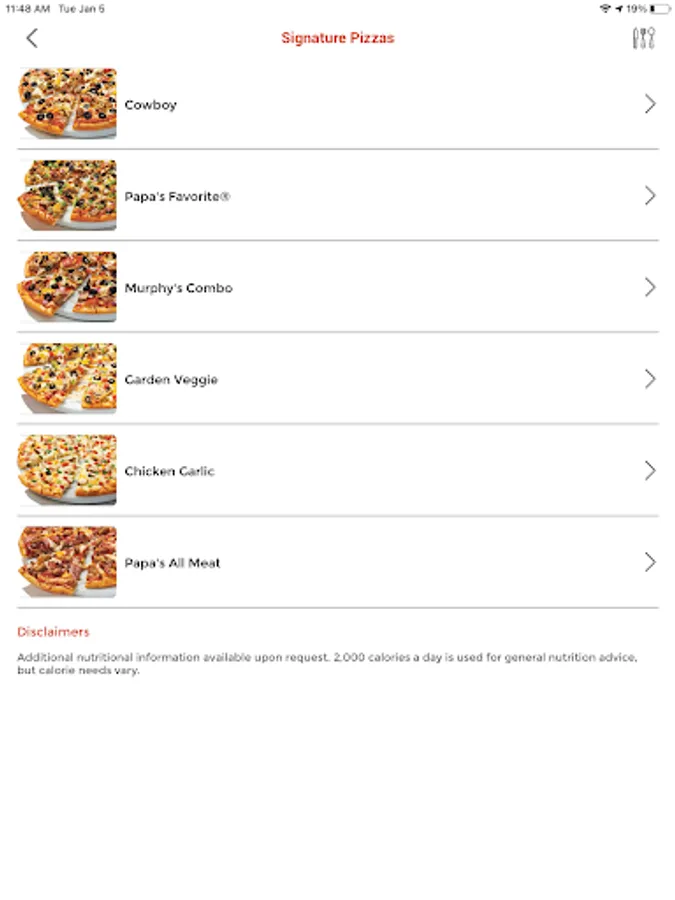View Murphy's Combo pizza details

(x=337, y=288)
